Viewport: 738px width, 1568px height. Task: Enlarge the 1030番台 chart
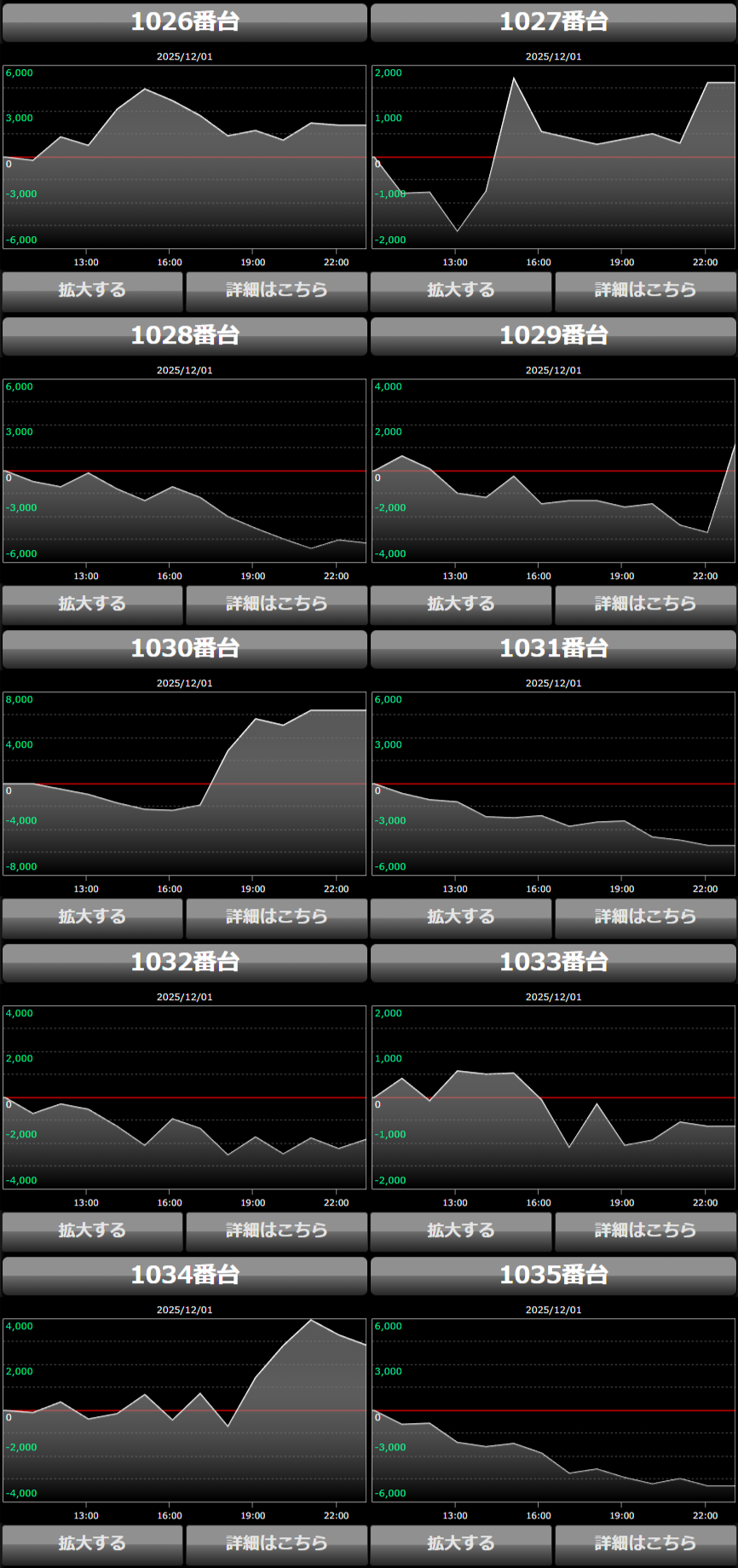(x=92, y=917)
